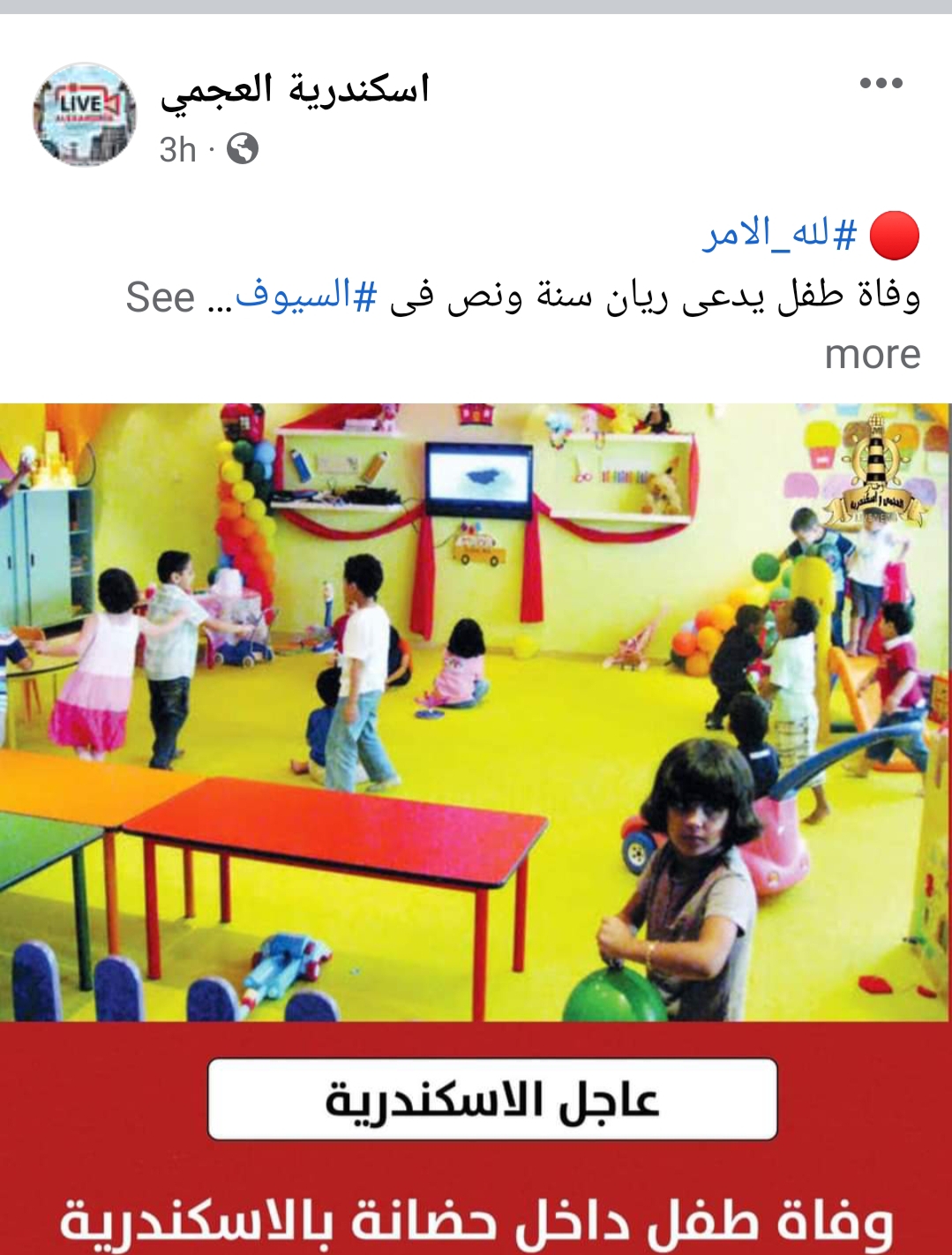Open the post's three-dot options menu
This screenshot has height=1255, width=952.
click(881, 85)
